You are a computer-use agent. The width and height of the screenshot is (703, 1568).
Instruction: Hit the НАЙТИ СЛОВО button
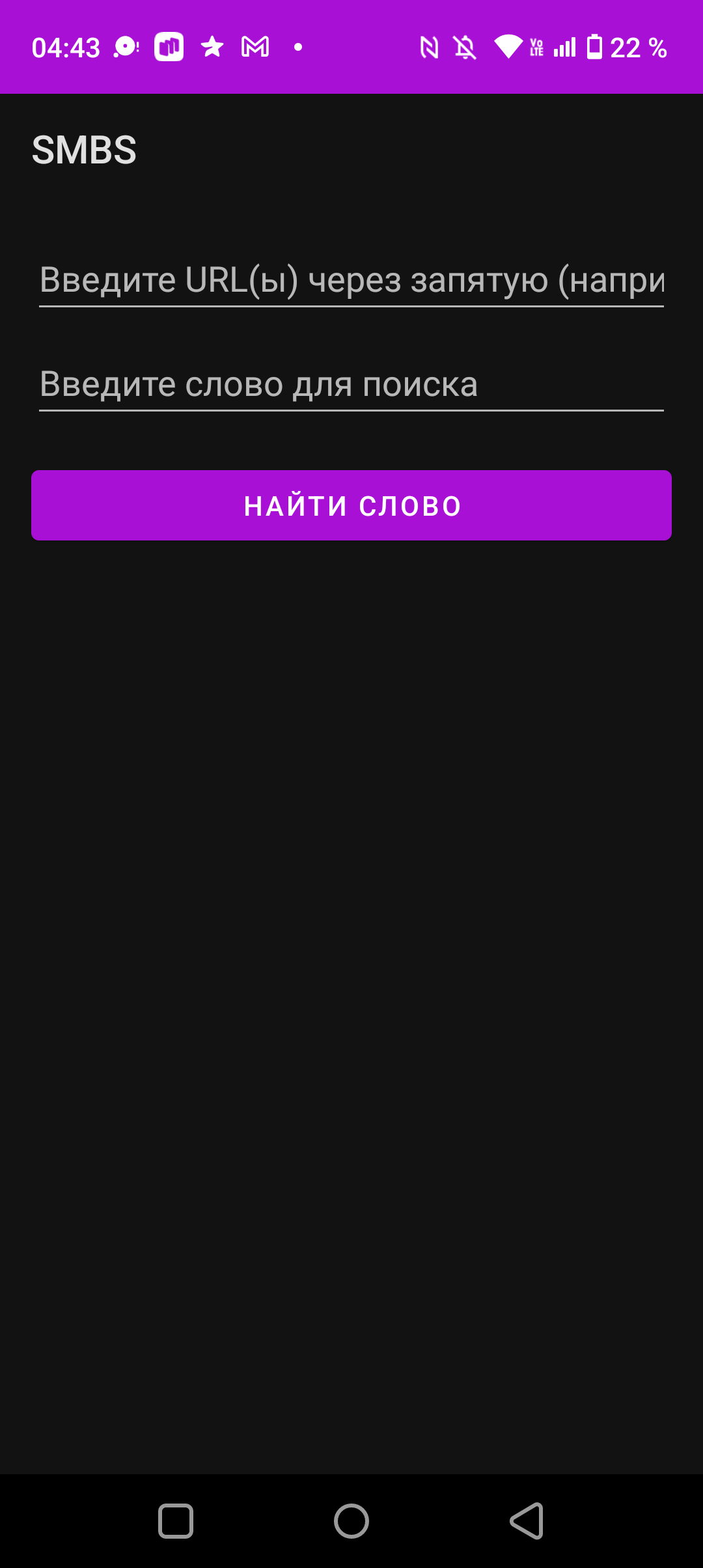click(351, 505)
